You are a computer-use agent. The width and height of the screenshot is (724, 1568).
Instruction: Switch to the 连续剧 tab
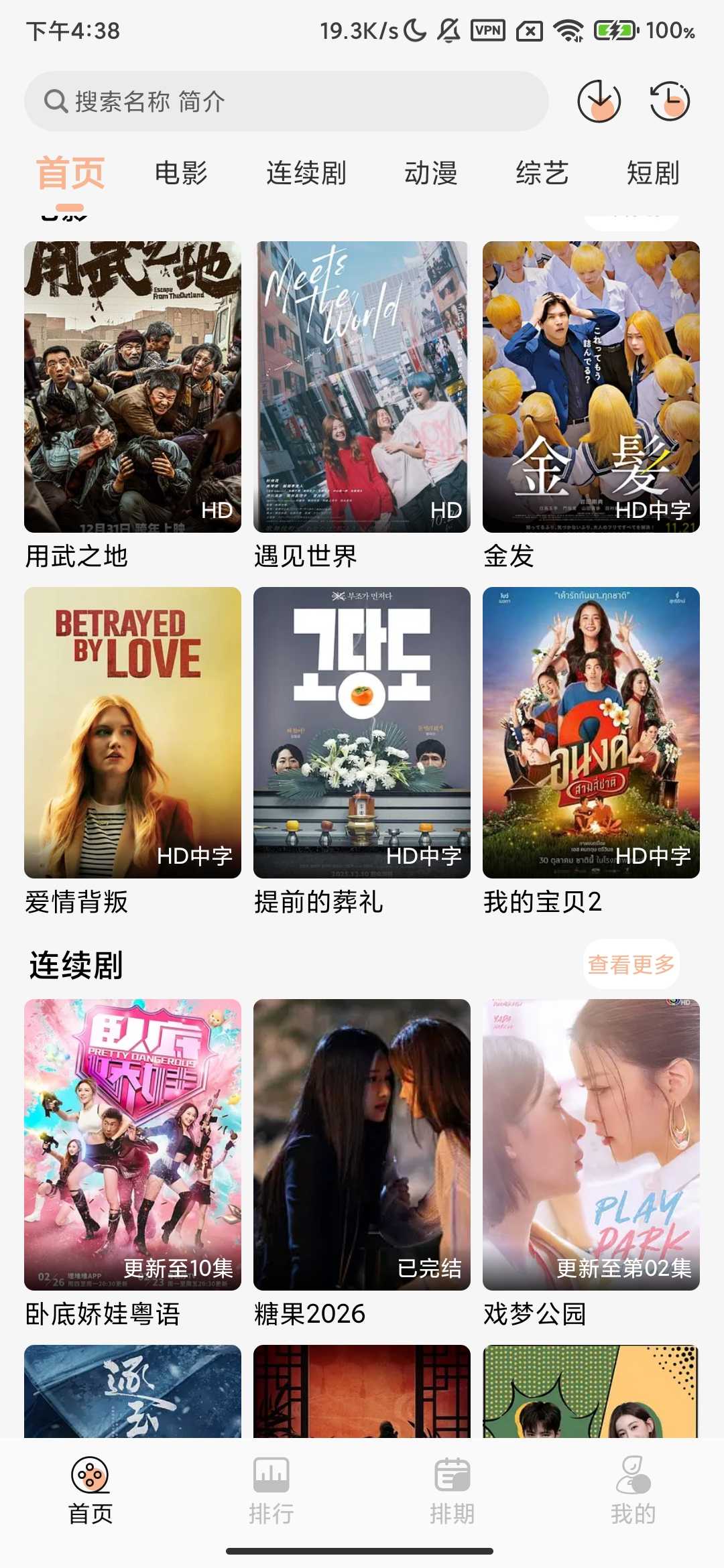point(306,173)
